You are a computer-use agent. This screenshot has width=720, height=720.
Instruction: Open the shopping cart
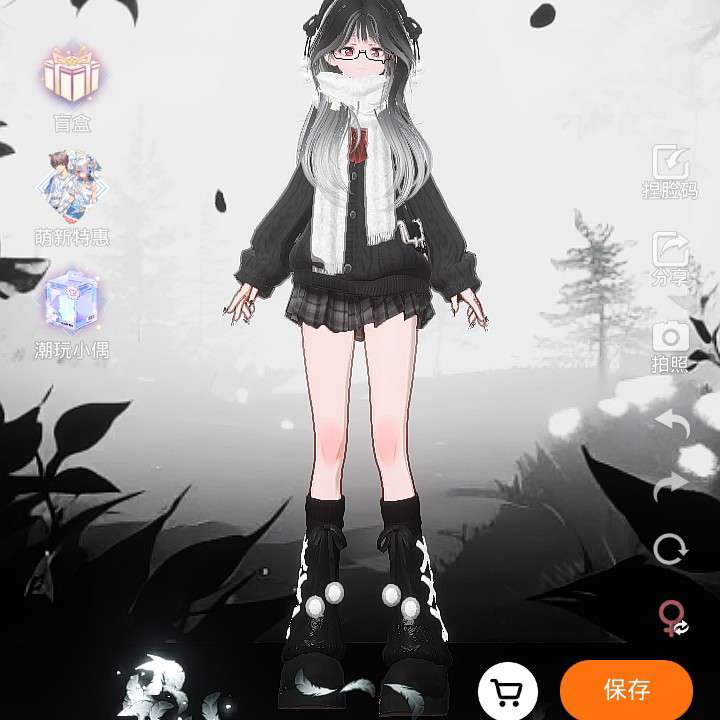tap(508, 691)
